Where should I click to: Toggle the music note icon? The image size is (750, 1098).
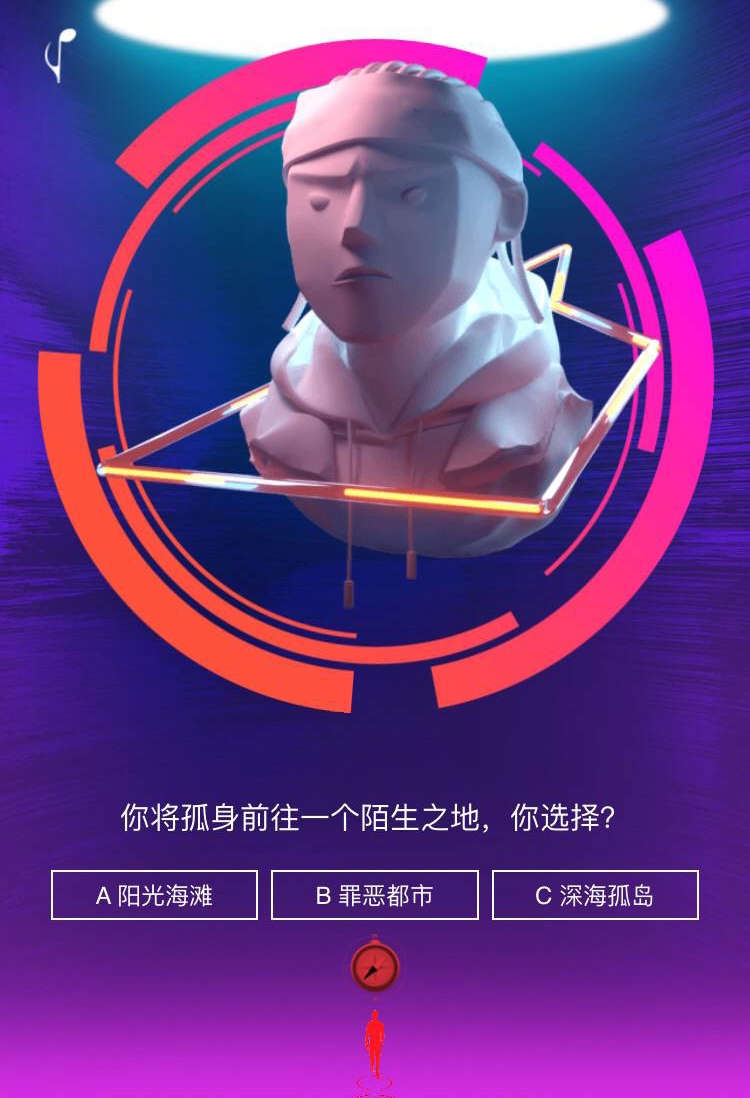(x=60, y=55)
